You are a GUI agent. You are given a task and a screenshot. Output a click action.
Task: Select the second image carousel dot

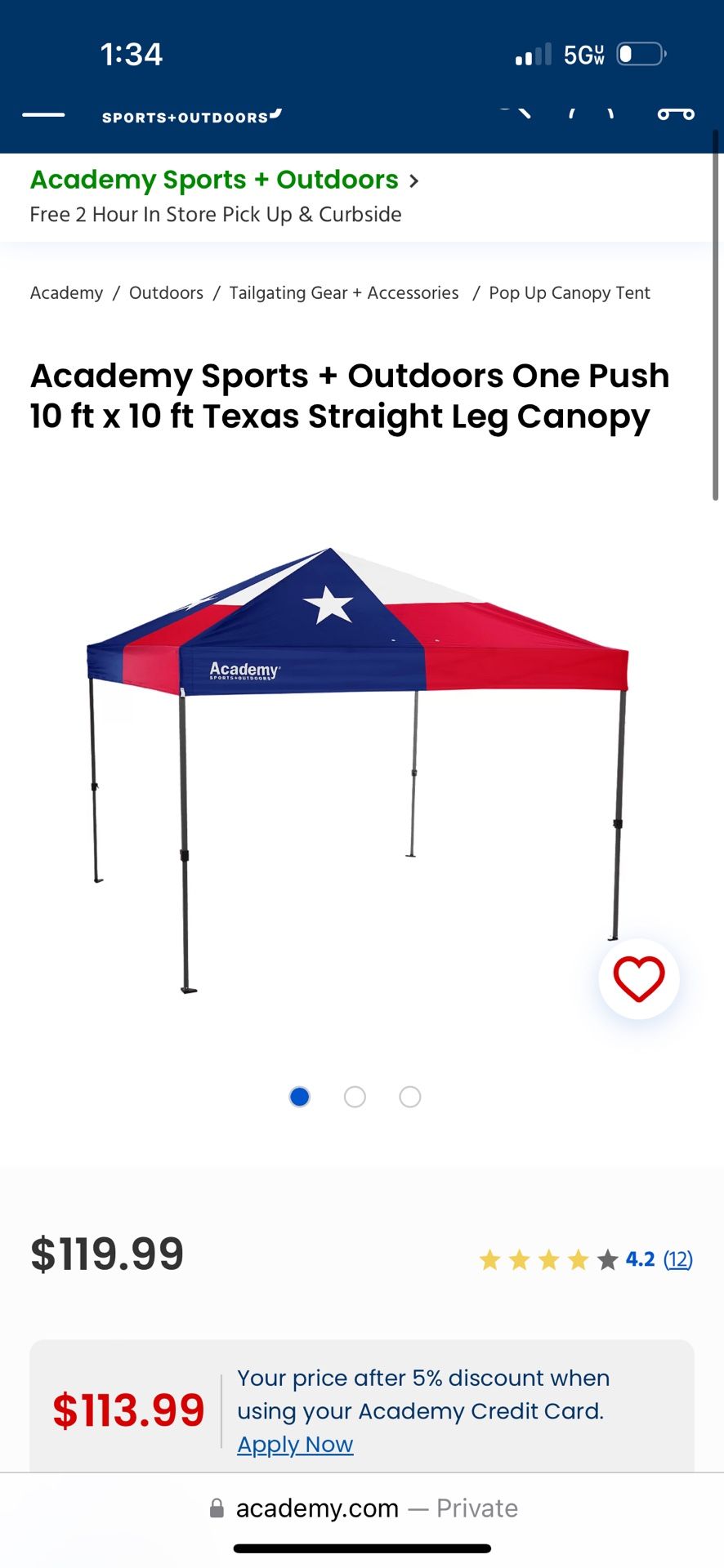(355, 1097)
